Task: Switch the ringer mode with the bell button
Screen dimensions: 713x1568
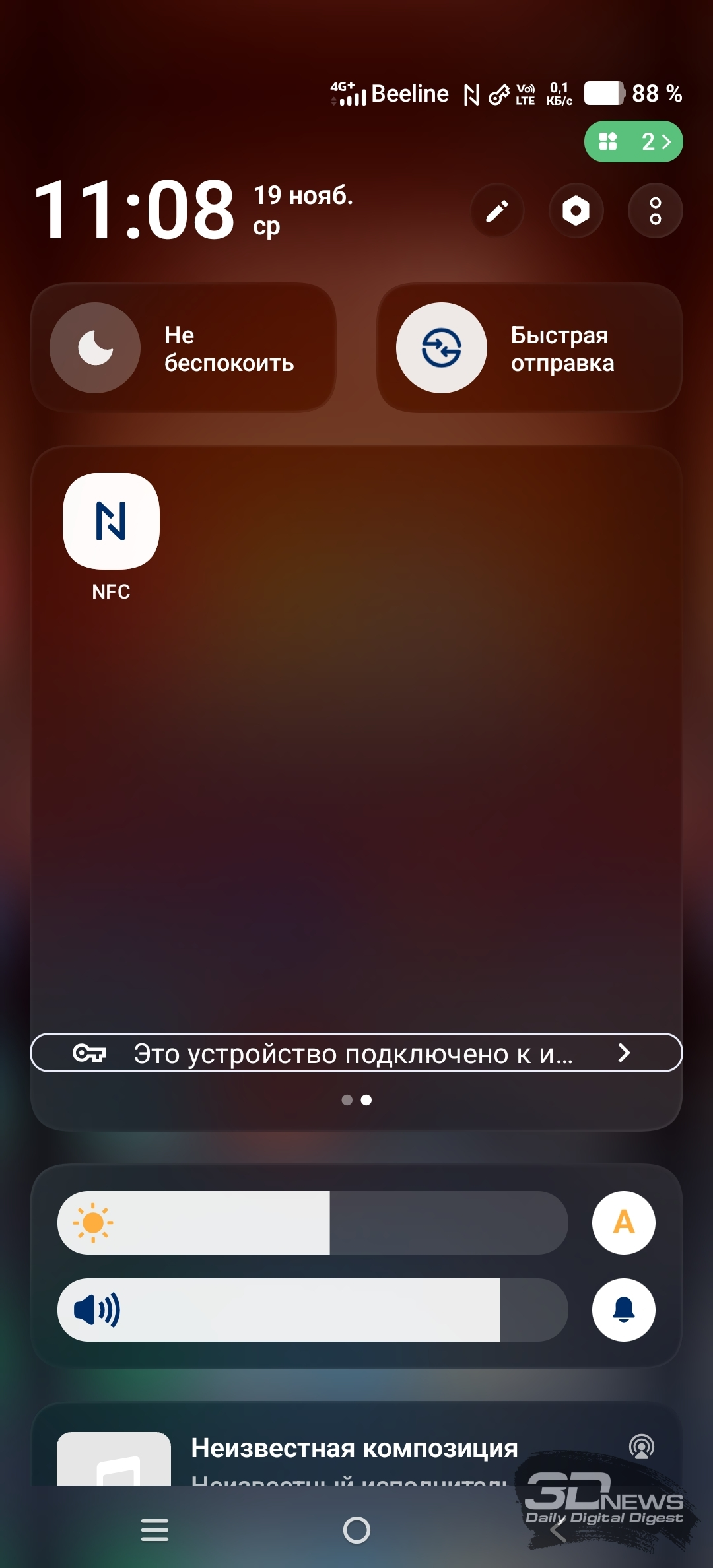Action: point(623,1310)
